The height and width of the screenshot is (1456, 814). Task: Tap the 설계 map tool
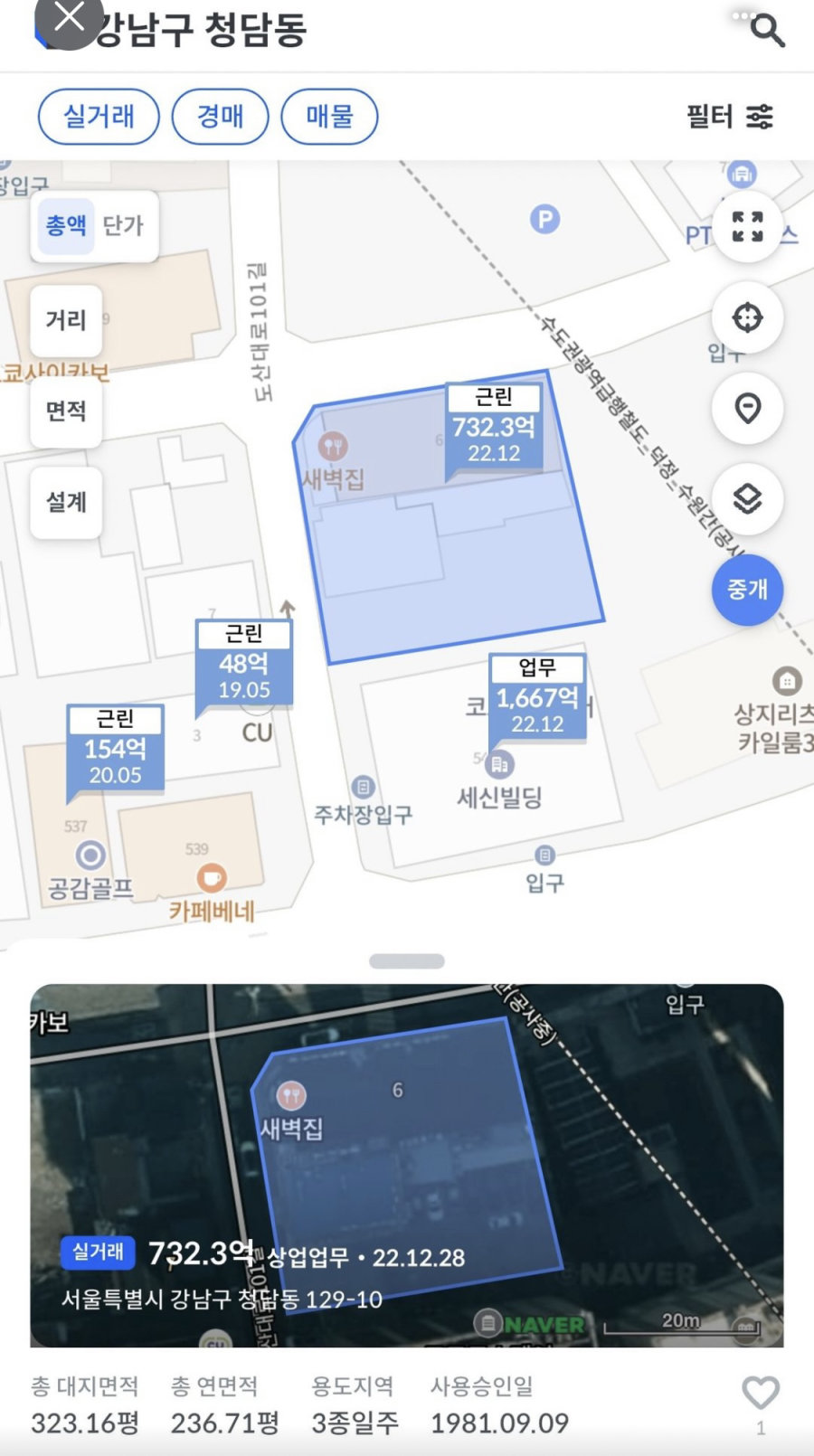tap(66, 502)
